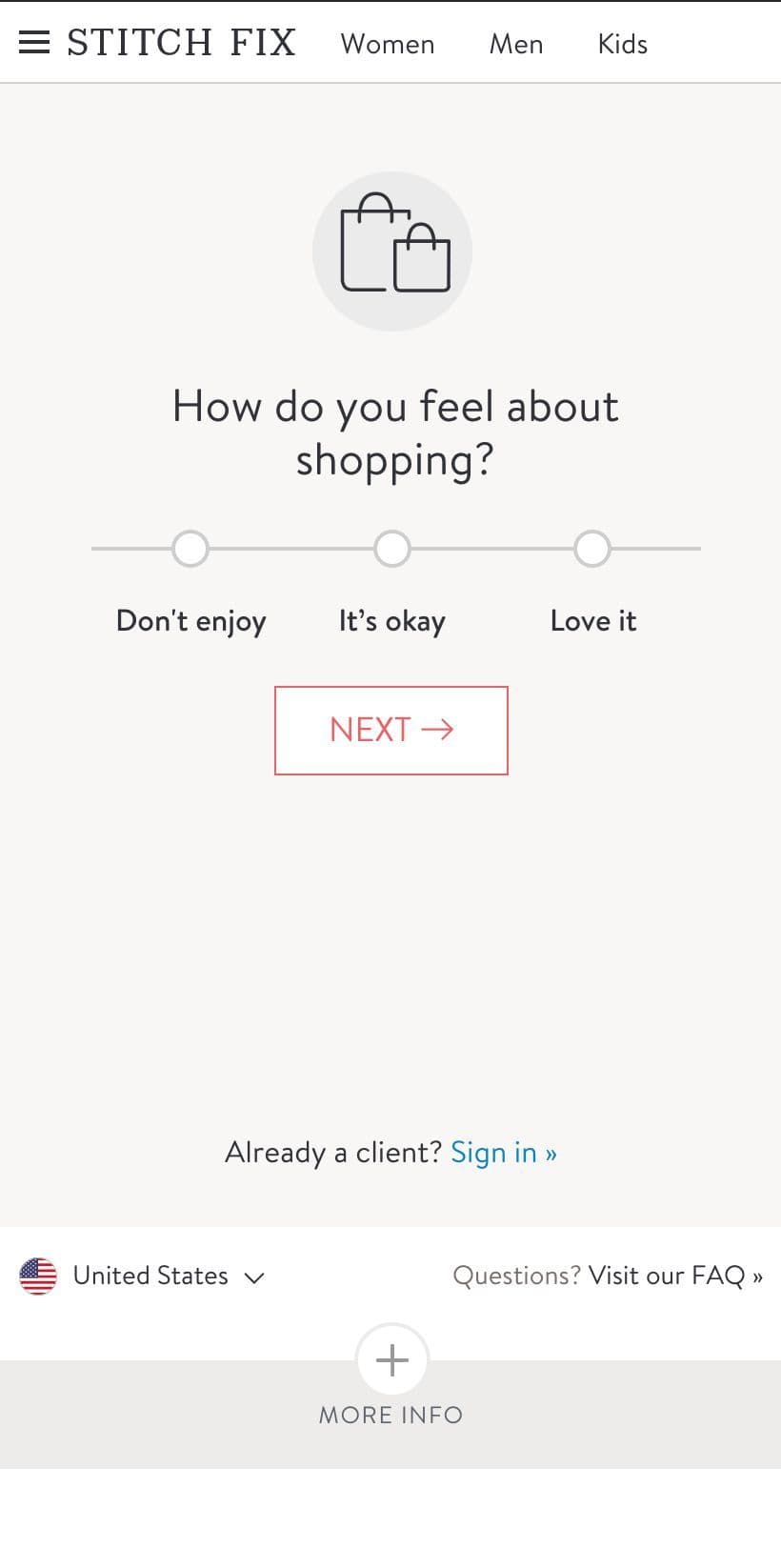This screenshot has height=1568, width=781.
Task: Select the Don't enjoy option
Action: 190,549
